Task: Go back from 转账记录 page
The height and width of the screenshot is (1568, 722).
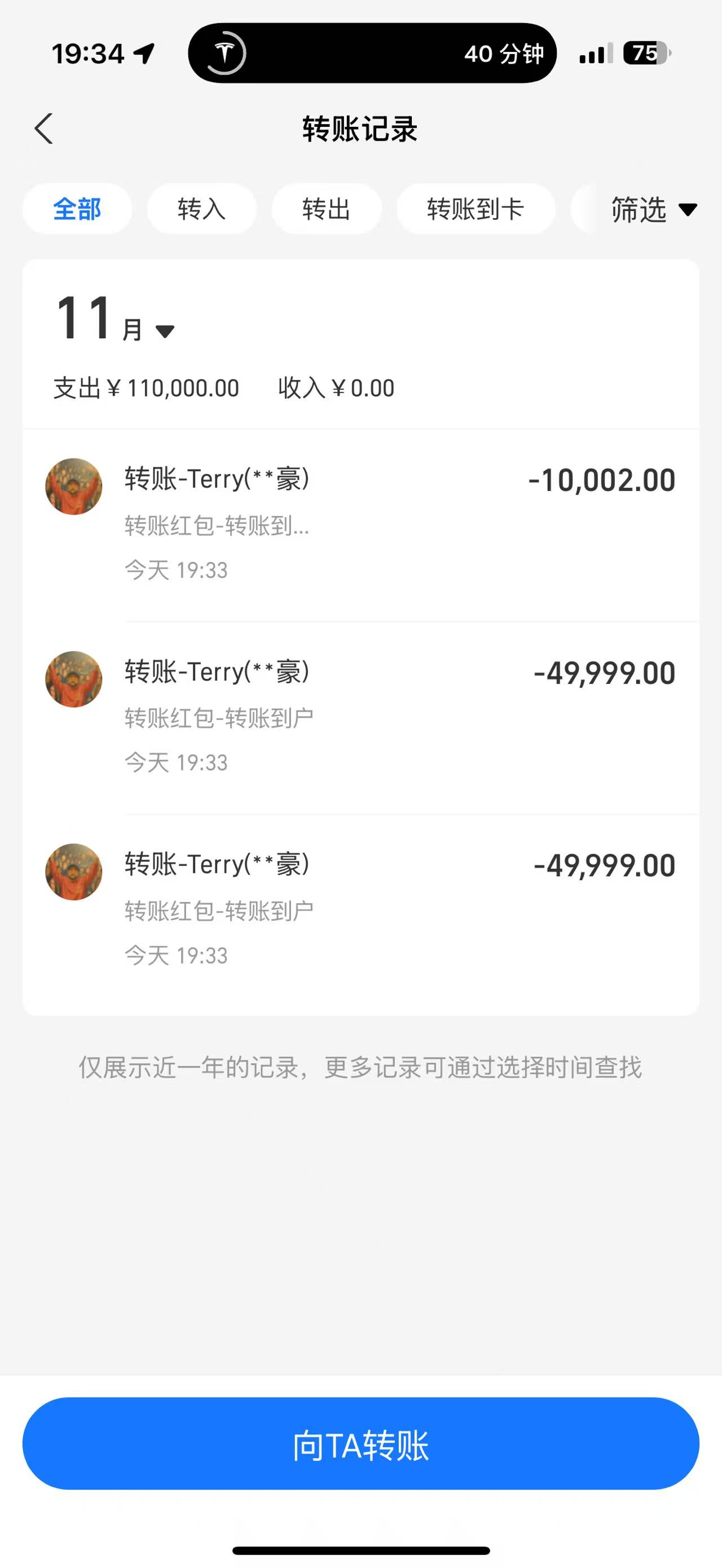Action: point(44,129)
